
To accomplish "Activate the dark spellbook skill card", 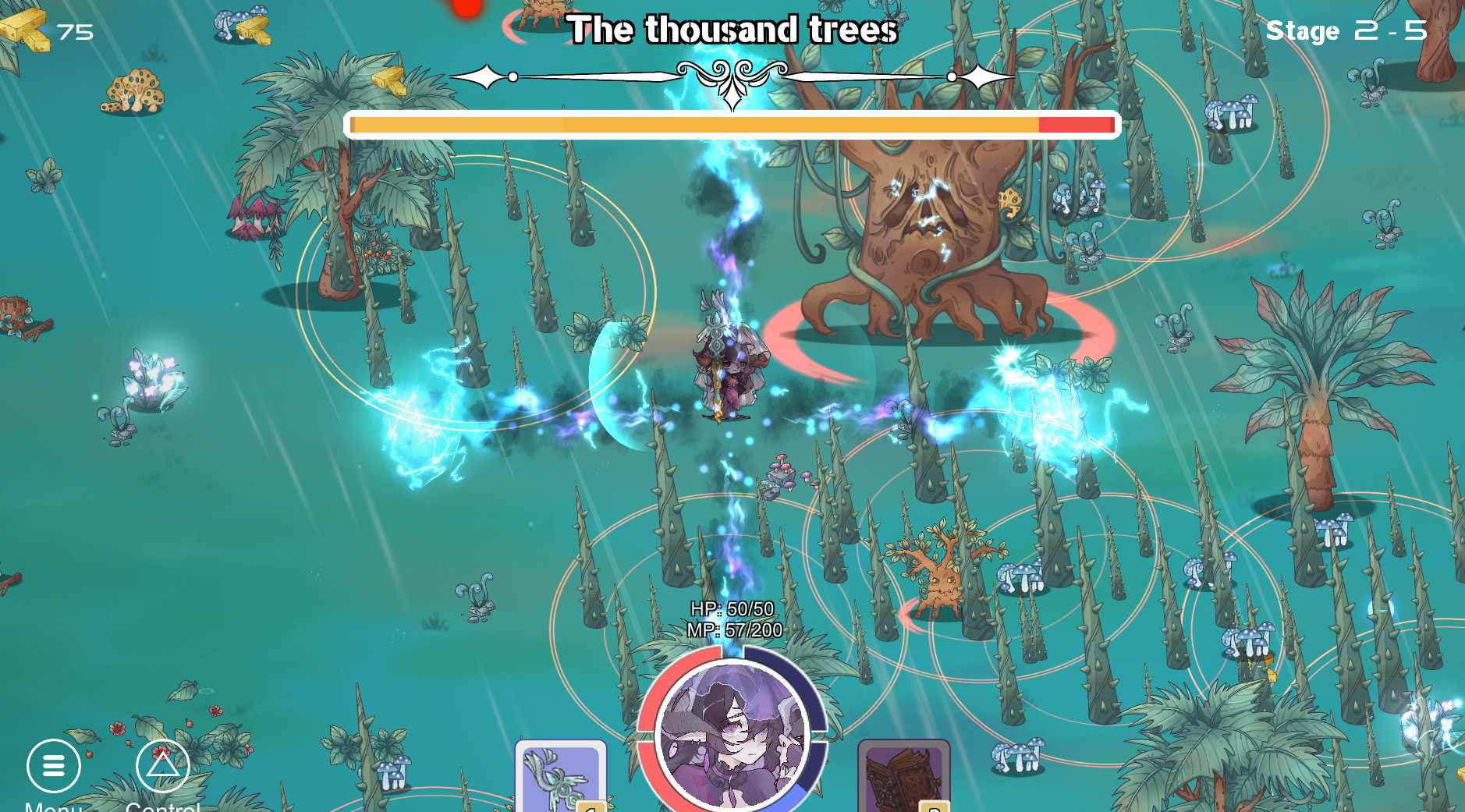I will click(x=903, y=778).
